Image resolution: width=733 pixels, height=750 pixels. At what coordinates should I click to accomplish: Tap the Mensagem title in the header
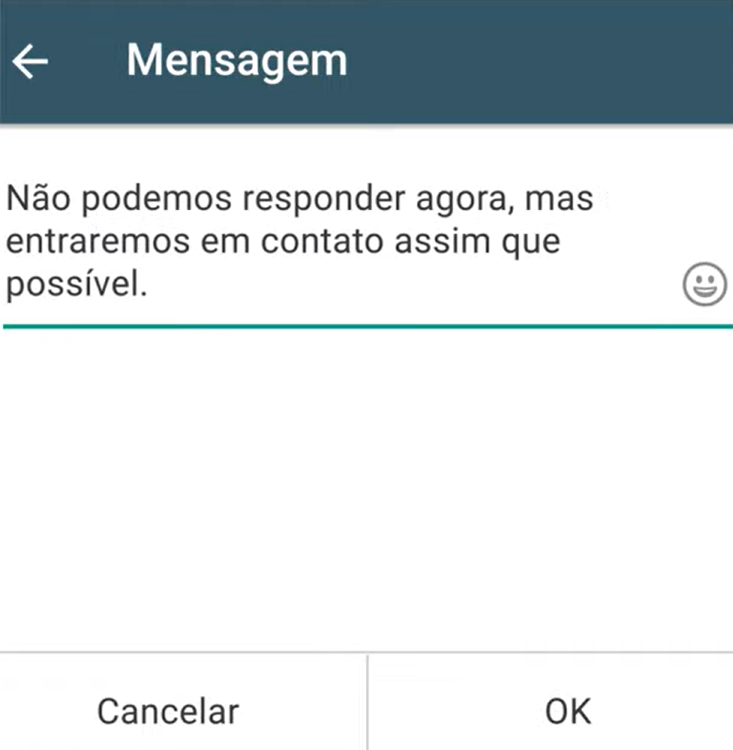[235, 59]
